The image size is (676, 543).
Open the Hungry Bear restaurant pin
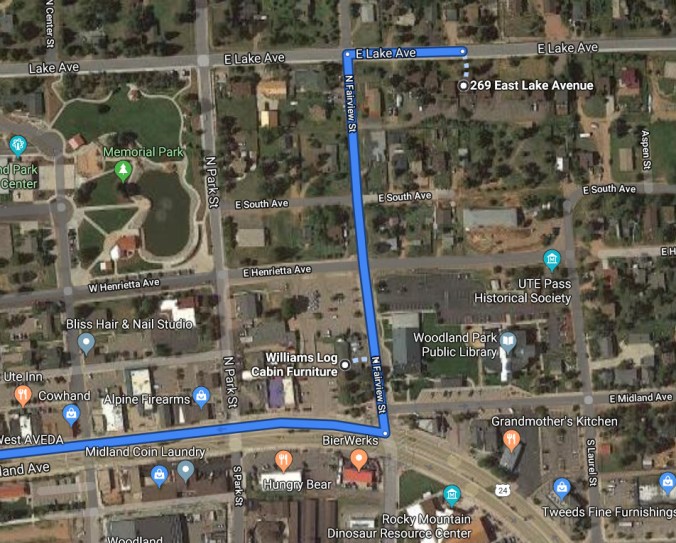283,460
